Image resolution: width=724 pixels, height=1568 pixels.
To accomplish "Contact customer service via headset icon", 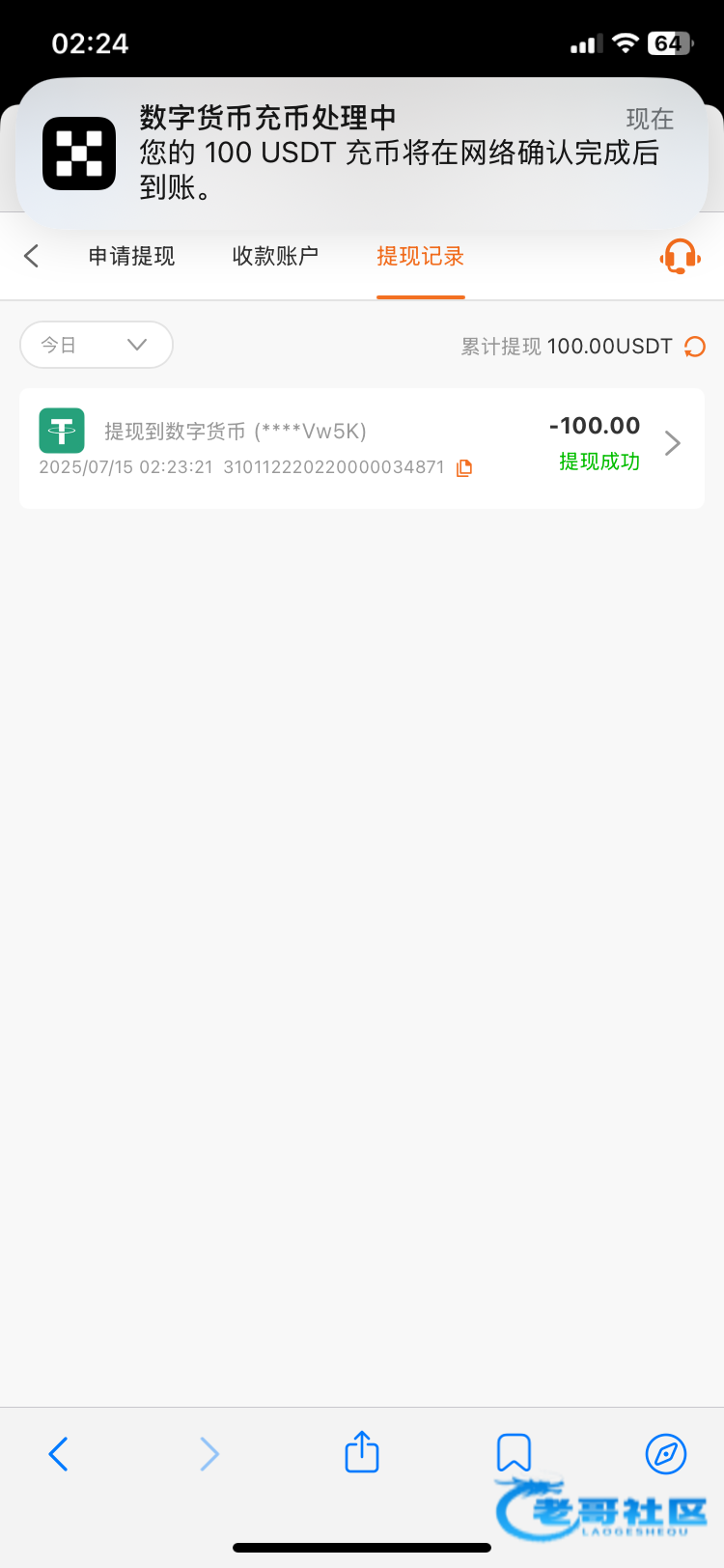I will (681, 257).
